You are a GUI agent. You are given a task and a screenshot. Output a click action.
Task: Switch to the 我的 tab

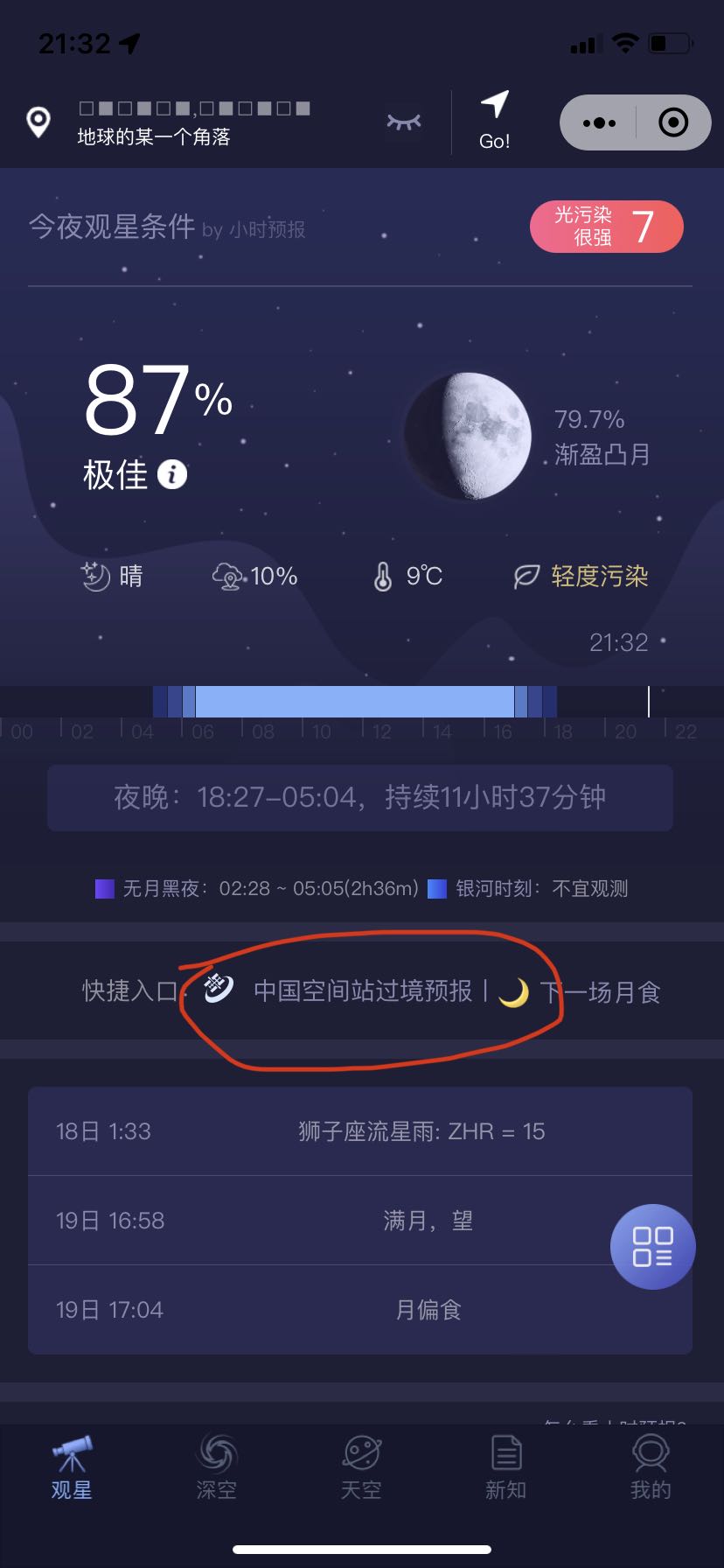point(651,1468)
